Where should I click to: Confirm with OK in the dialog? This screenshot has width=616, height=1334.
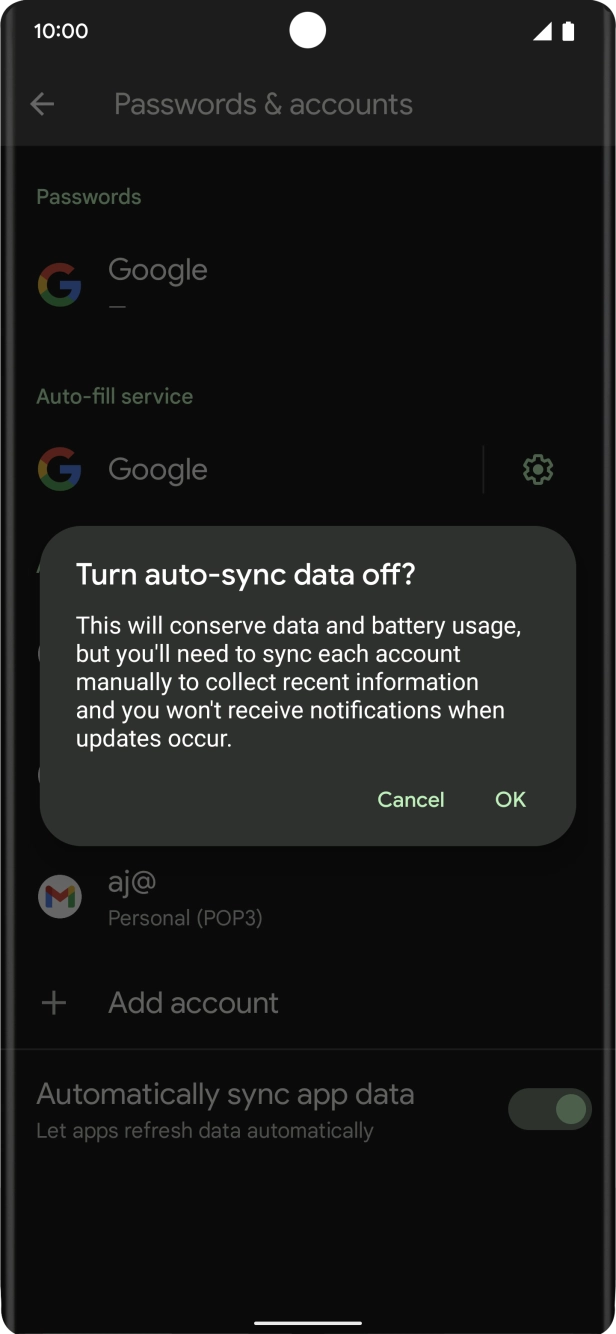(510, 799)
